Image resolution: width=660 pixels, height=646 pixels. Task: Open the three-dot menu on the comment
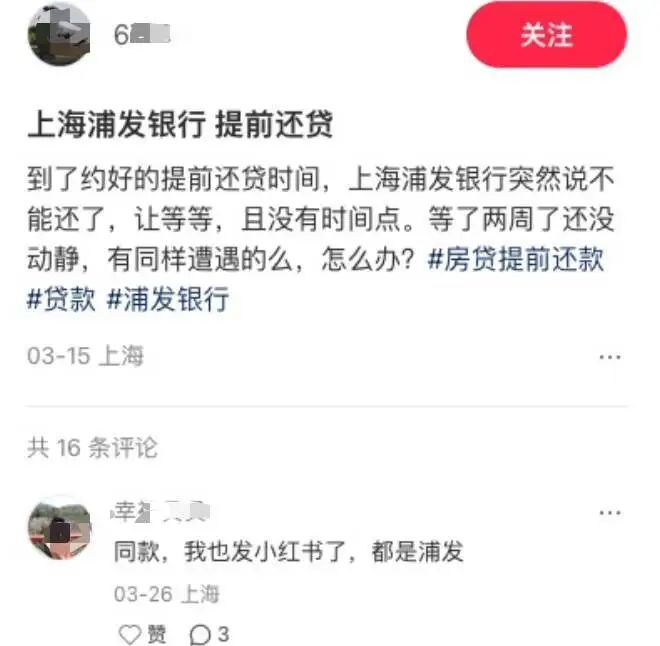611,513
